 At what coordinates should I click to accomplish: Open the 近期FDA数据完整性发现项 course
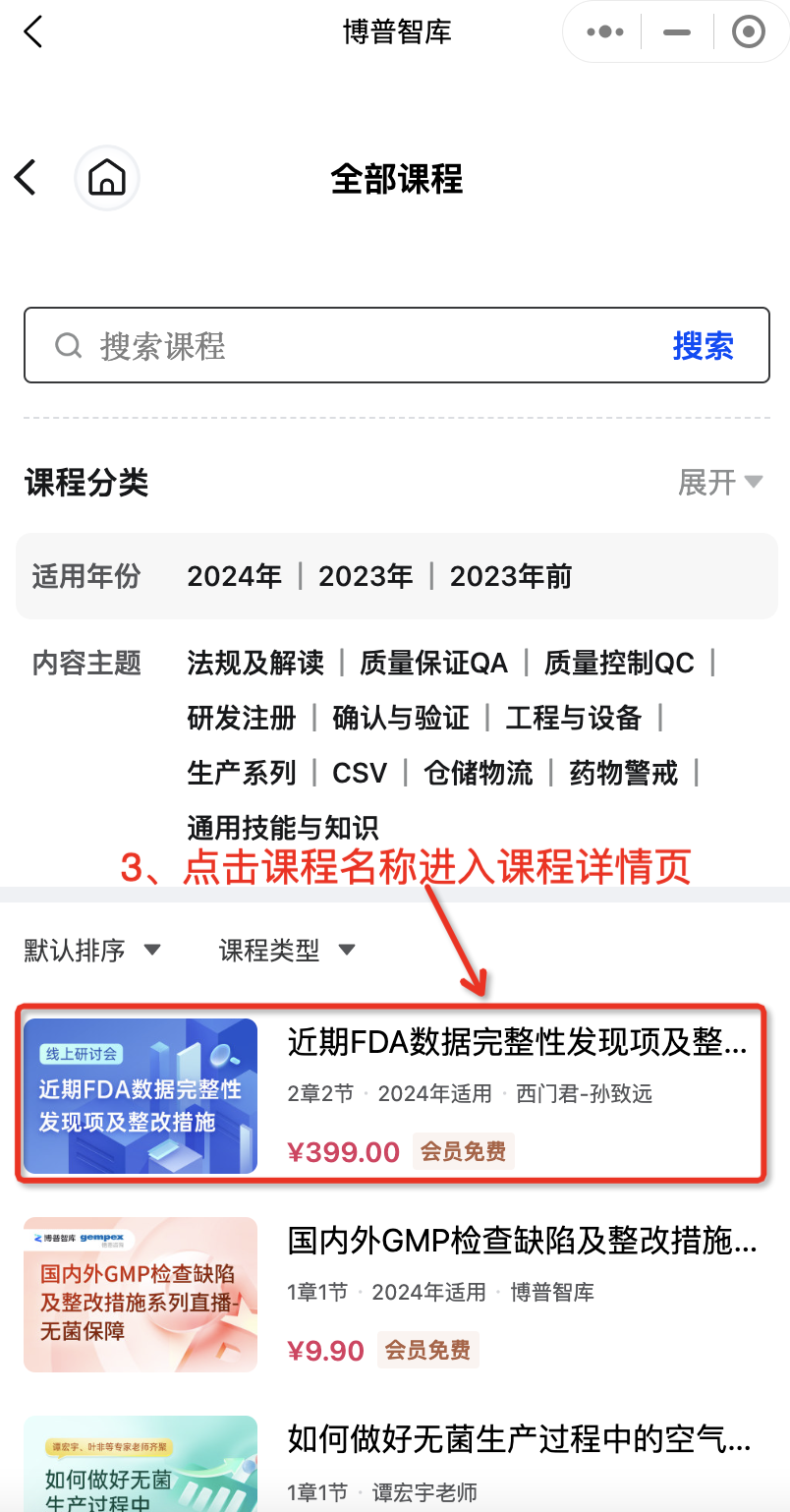(x=517, y=1043)
